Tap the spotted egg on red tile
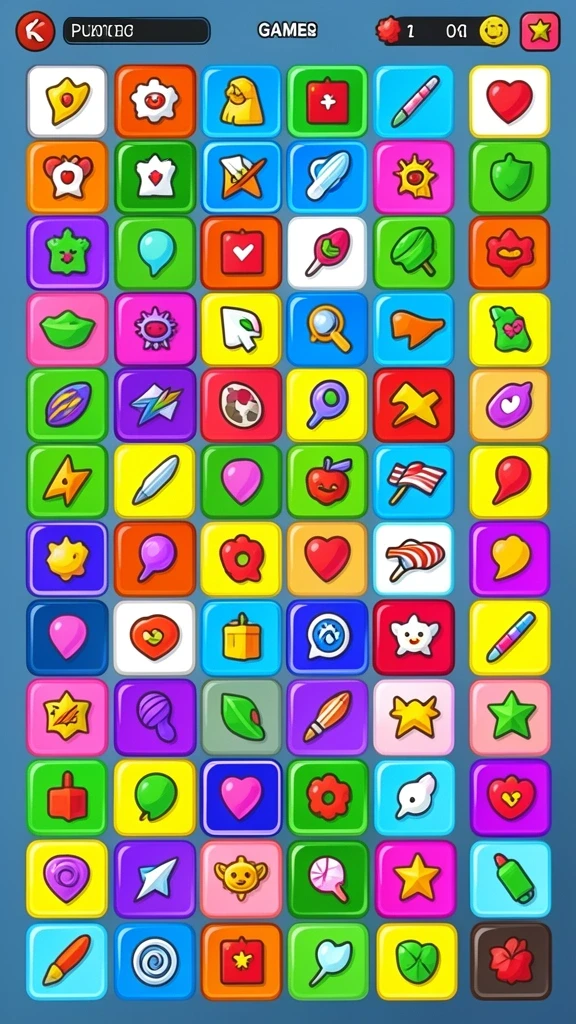 tap(241, 405)
